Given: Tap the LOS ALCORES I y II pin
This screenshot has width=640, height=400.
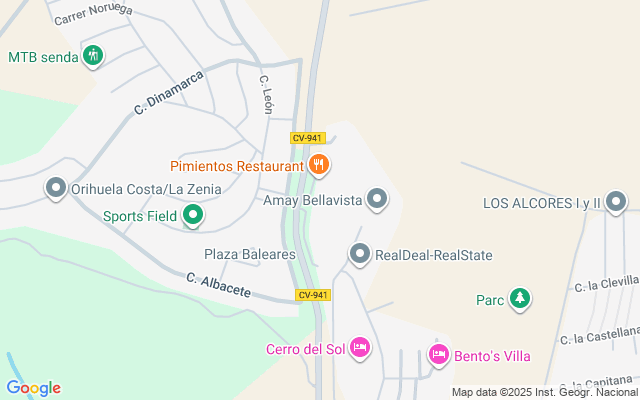Looking at the screenshot, I should point(616,203).
